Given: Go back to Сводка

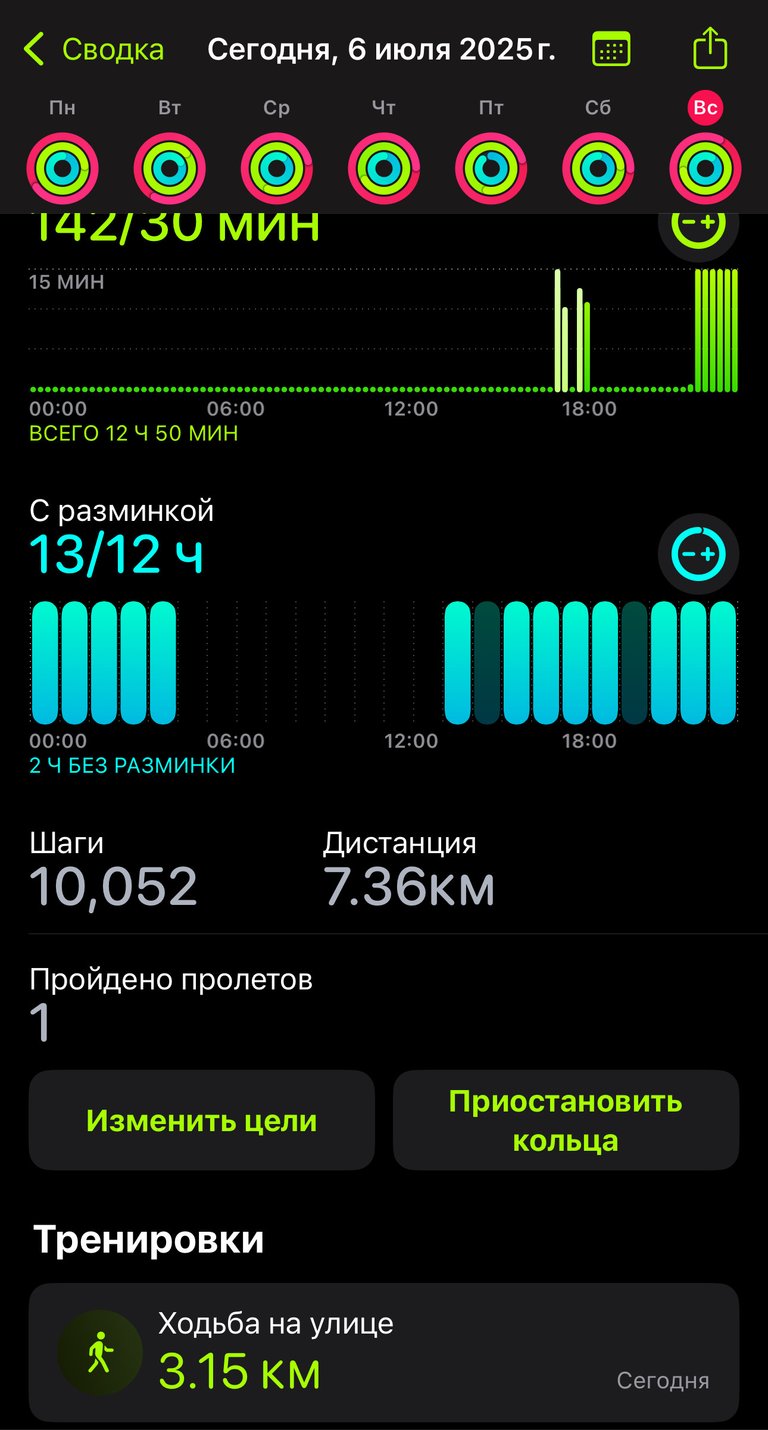Looking at the screenshot, I should coord(94,49).
